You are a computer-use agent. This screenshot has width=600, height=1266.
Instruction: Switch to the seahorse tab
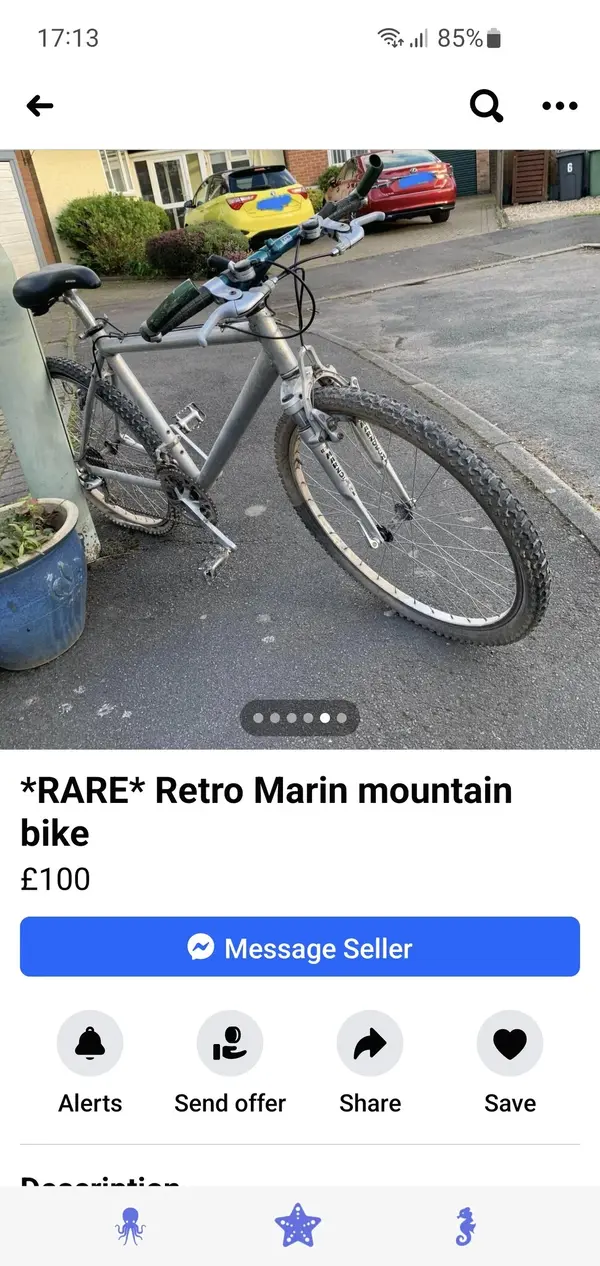coord(465,1226)
